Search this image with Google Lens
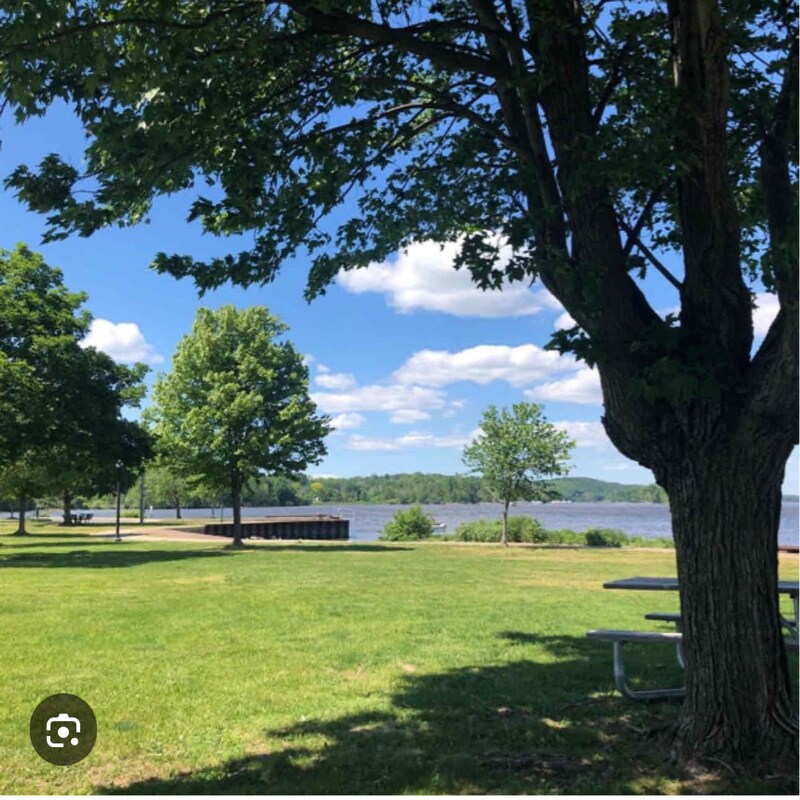 pos(63,730)
